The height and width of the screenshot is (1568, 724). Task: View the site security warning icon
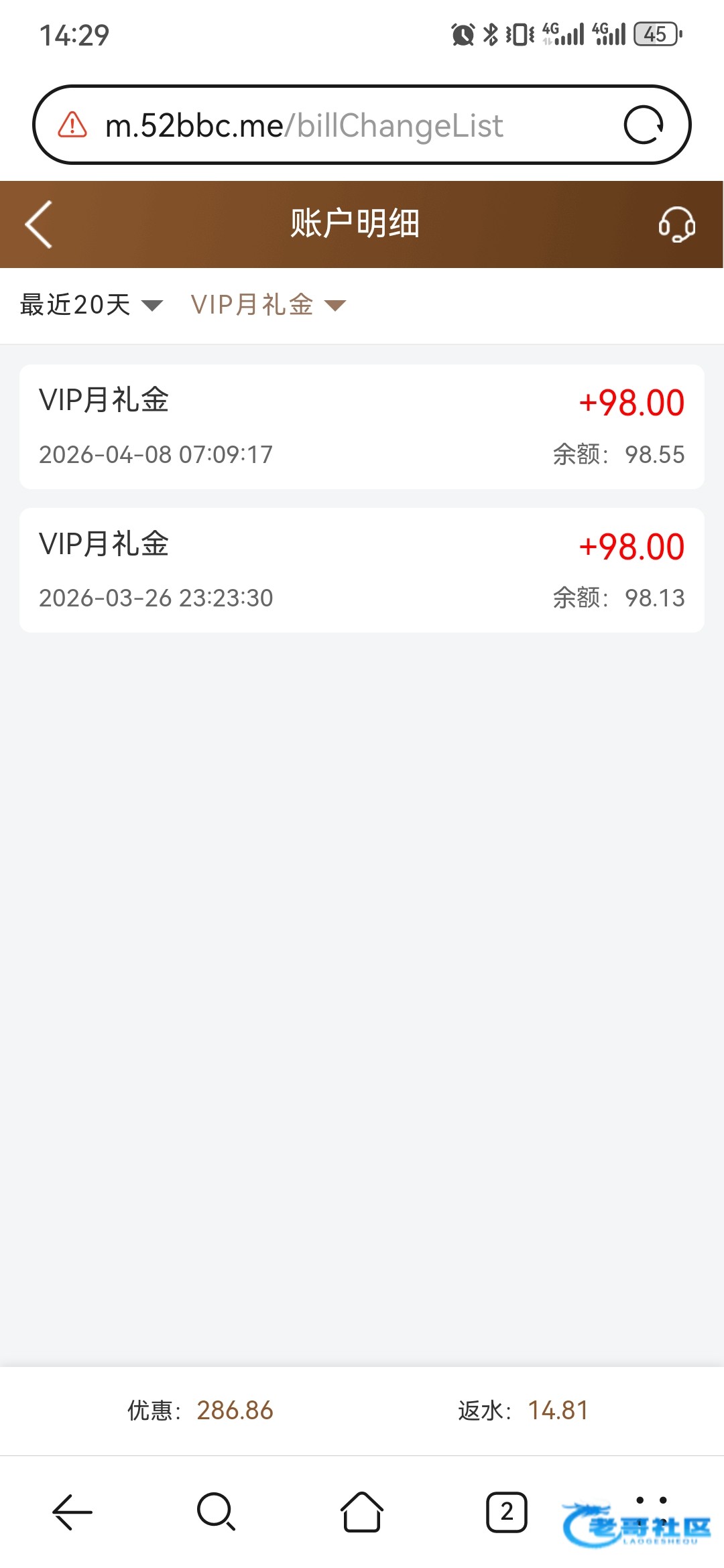tap(72, 125)
